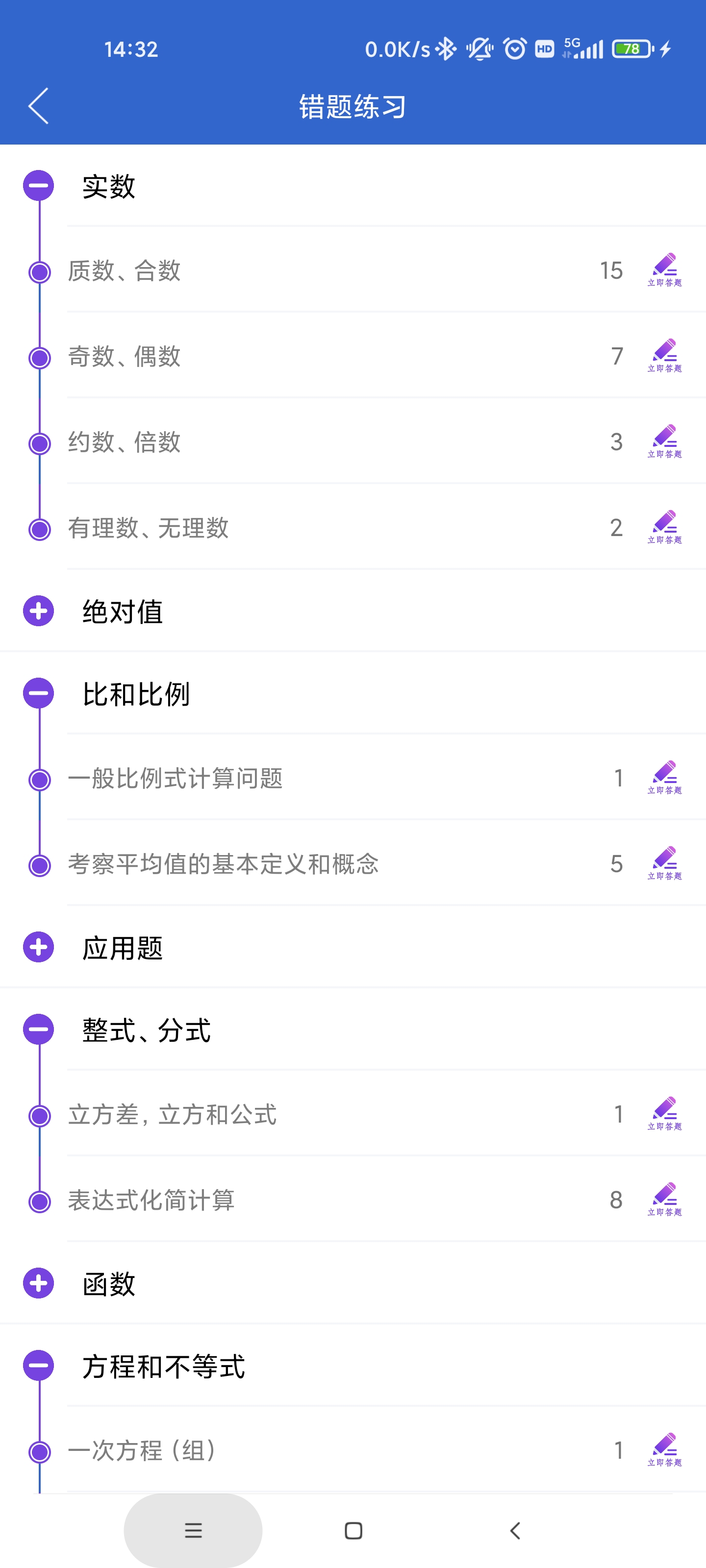
Task: Start answering 立方差，立方和公式 questions
Action: 664,1114
